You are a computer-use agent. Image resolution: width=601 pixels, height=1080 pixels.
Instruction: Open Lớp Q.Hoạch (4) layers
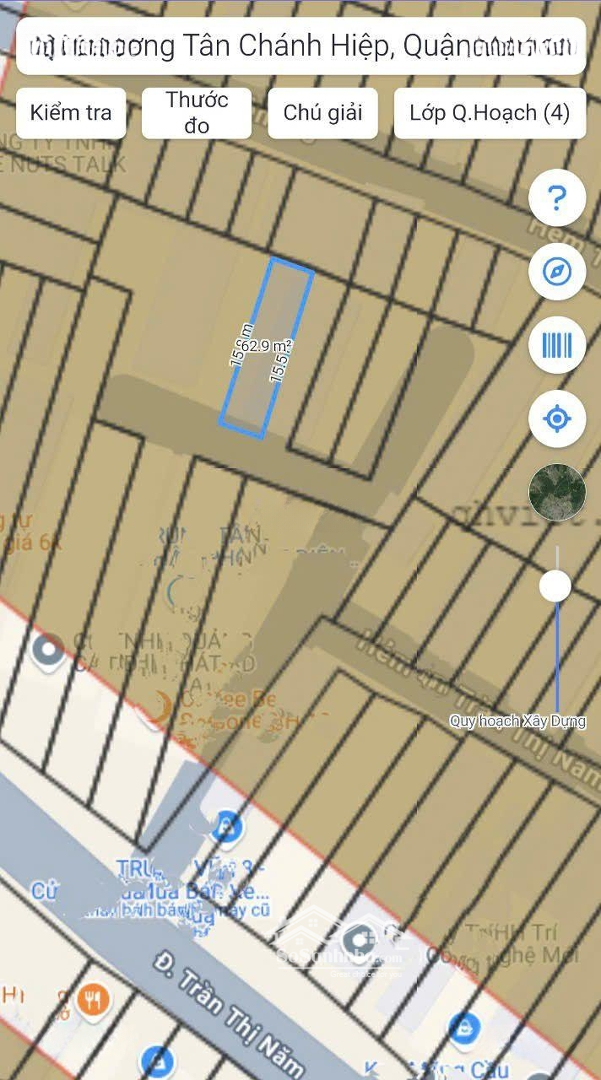click(489, 113)
